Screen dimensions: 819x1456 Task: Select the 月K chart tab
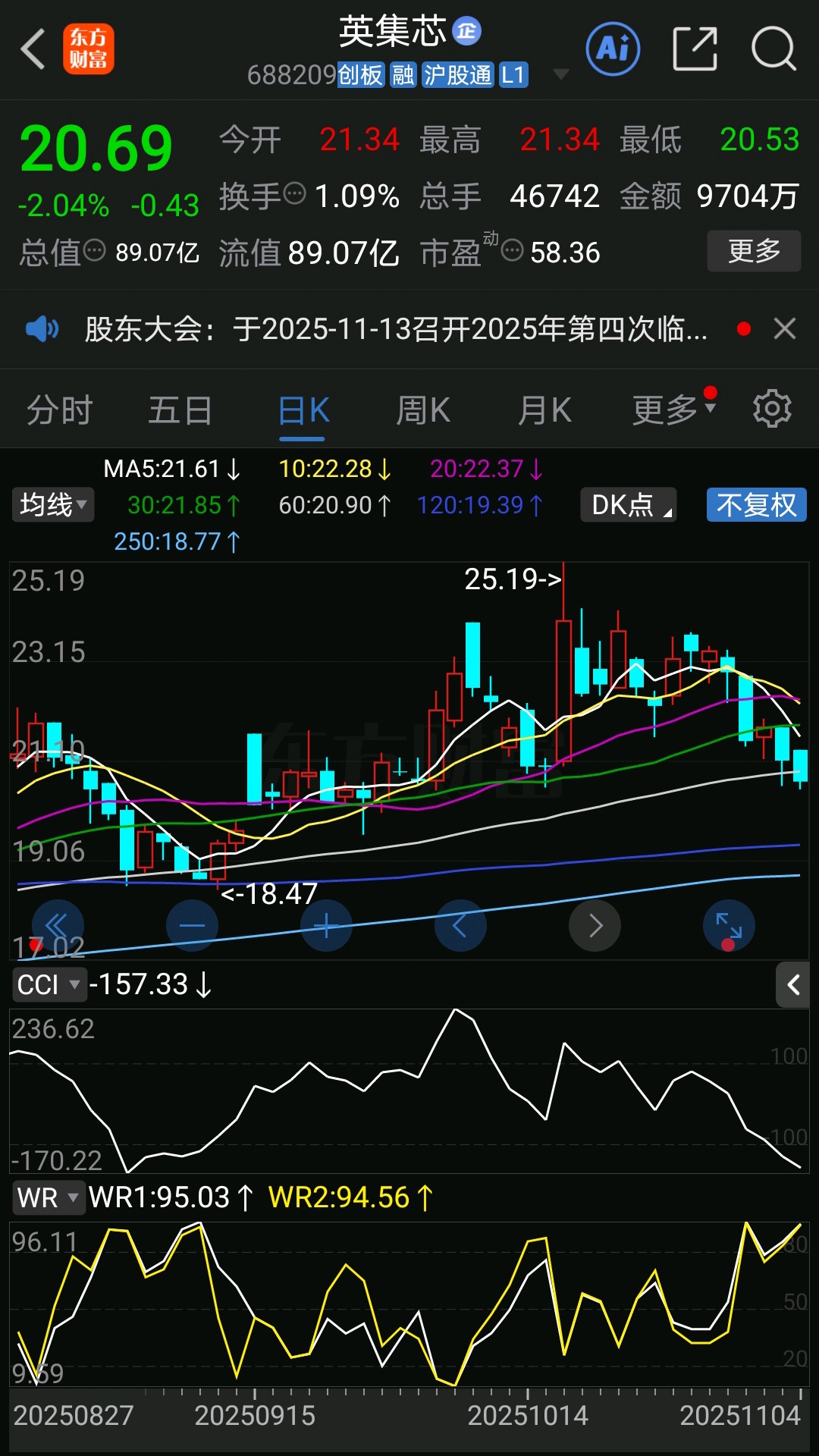click(544, 411)
